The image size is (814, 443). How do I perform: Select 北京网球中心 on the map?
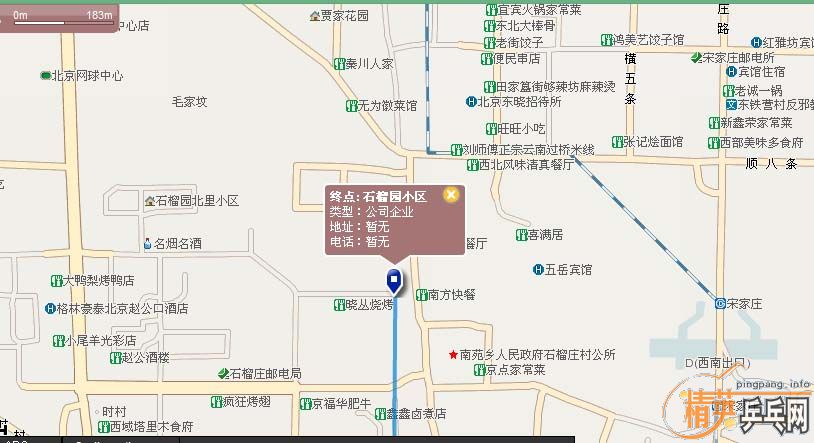(45, 75)
